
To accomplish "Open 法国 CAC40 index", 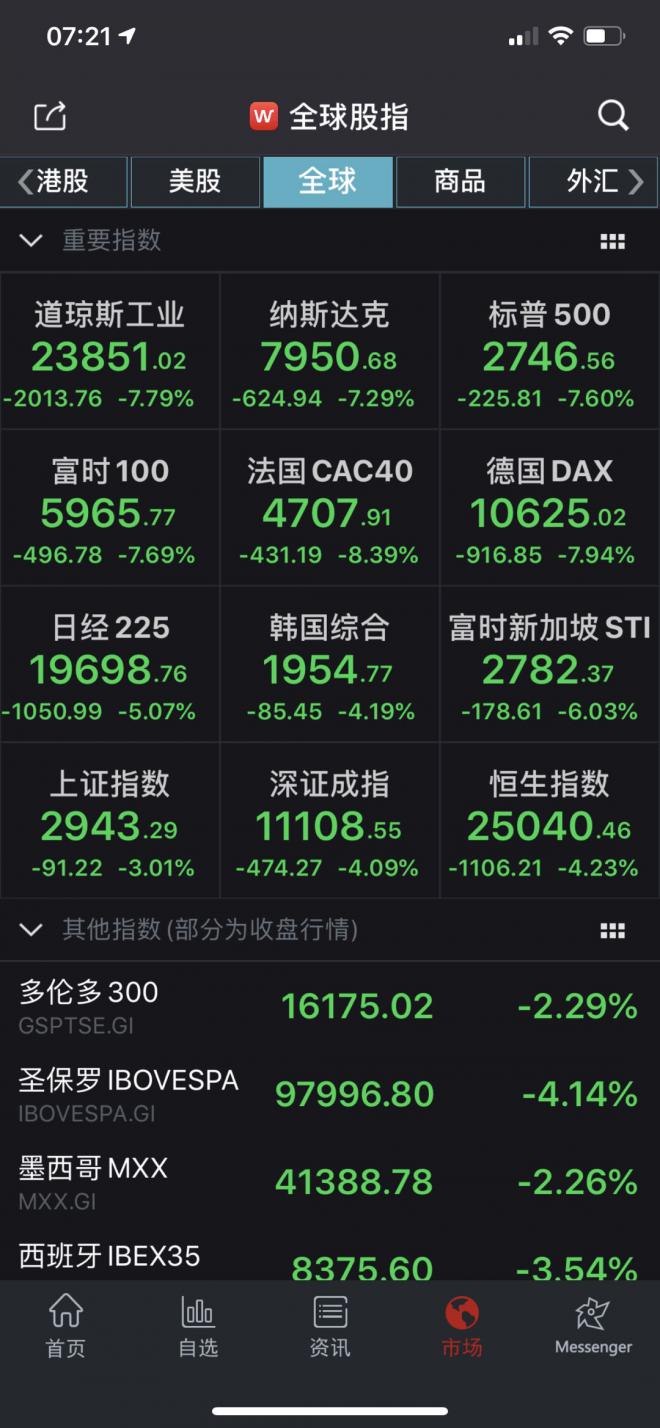I will pos(329,509).
